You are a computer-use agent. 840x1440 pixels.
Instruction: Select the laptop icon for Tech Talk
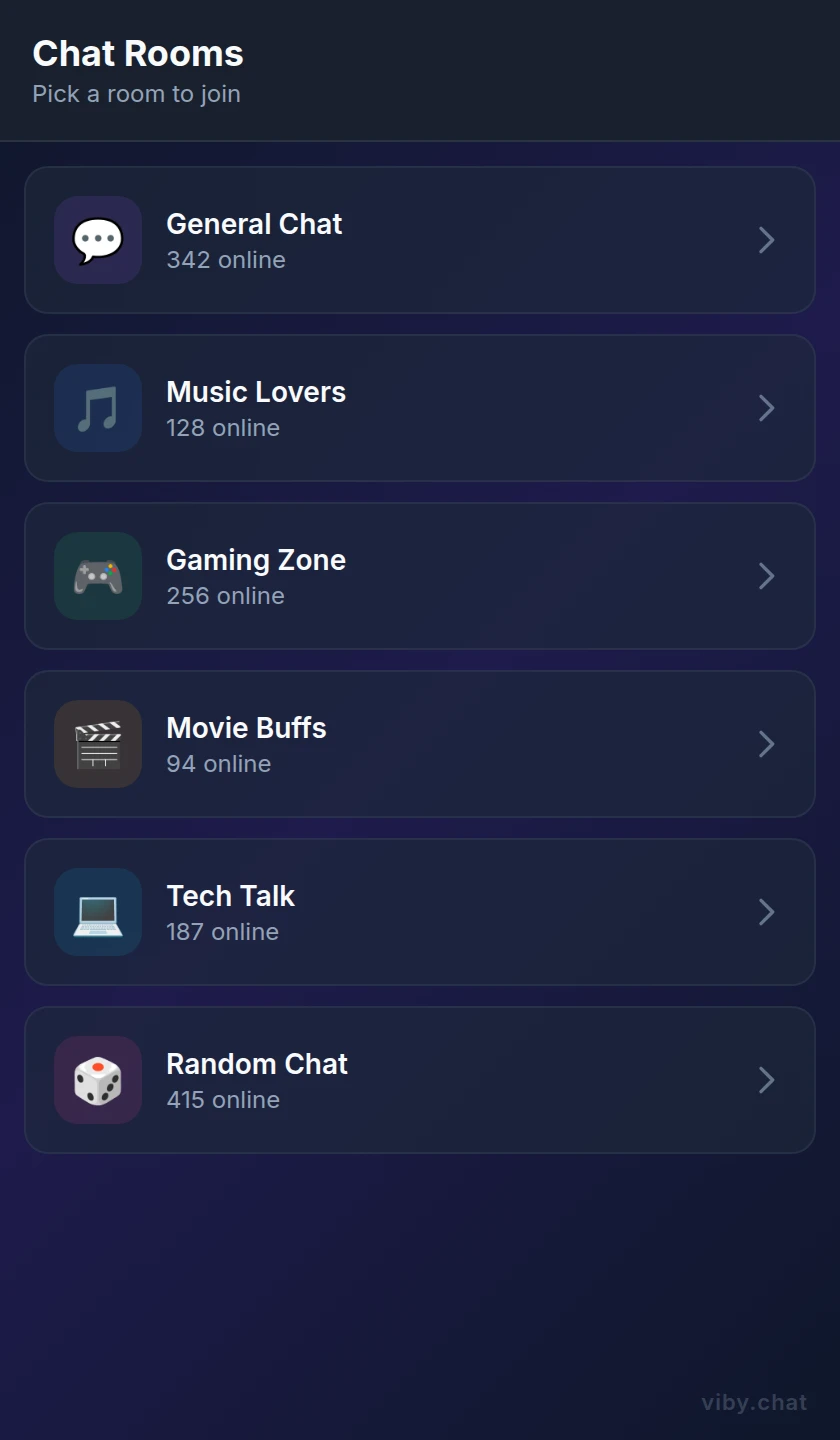[97, 912]
